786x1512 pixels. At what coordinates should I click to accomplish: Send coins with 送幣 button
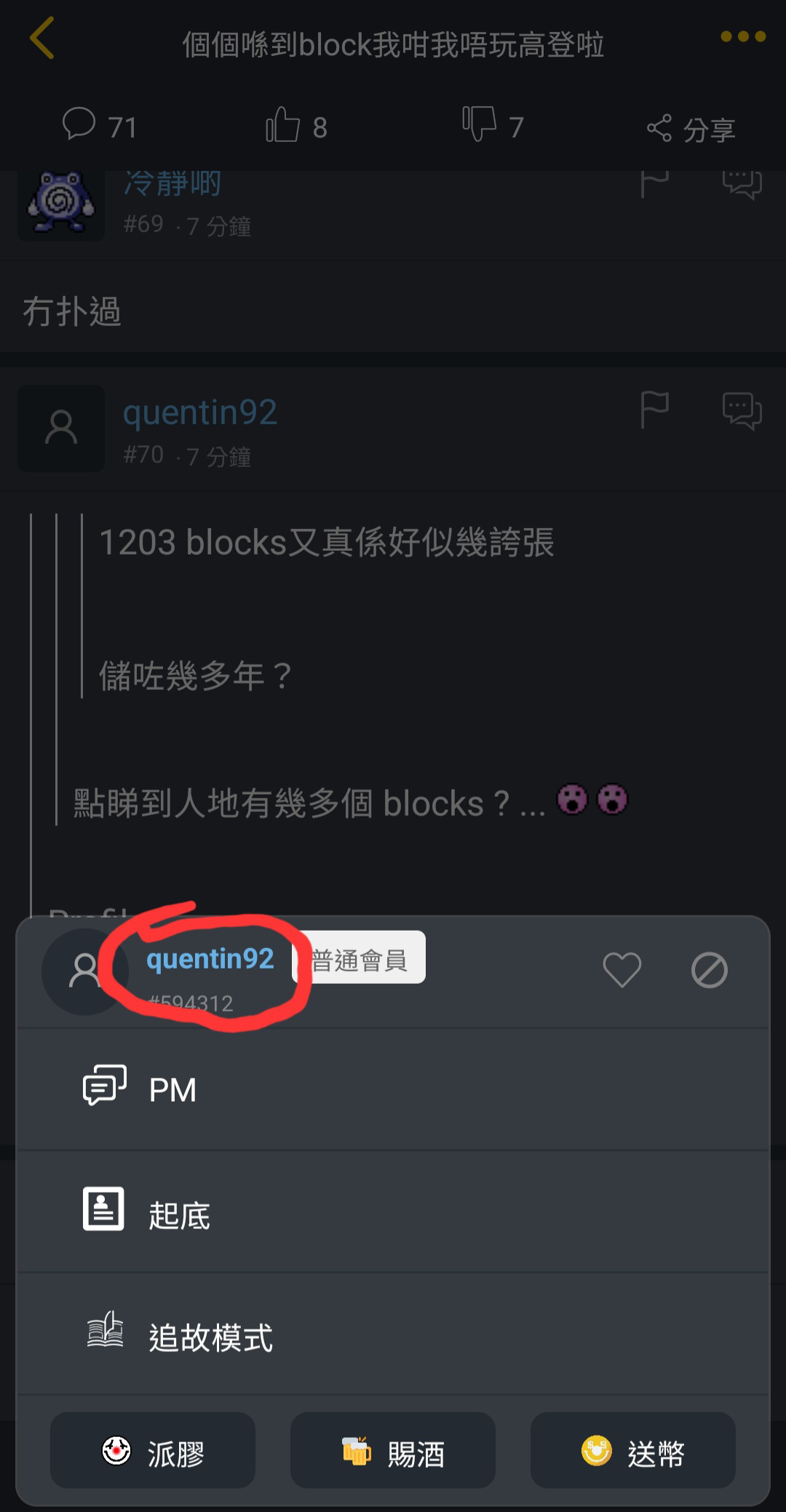(633, 1450)
